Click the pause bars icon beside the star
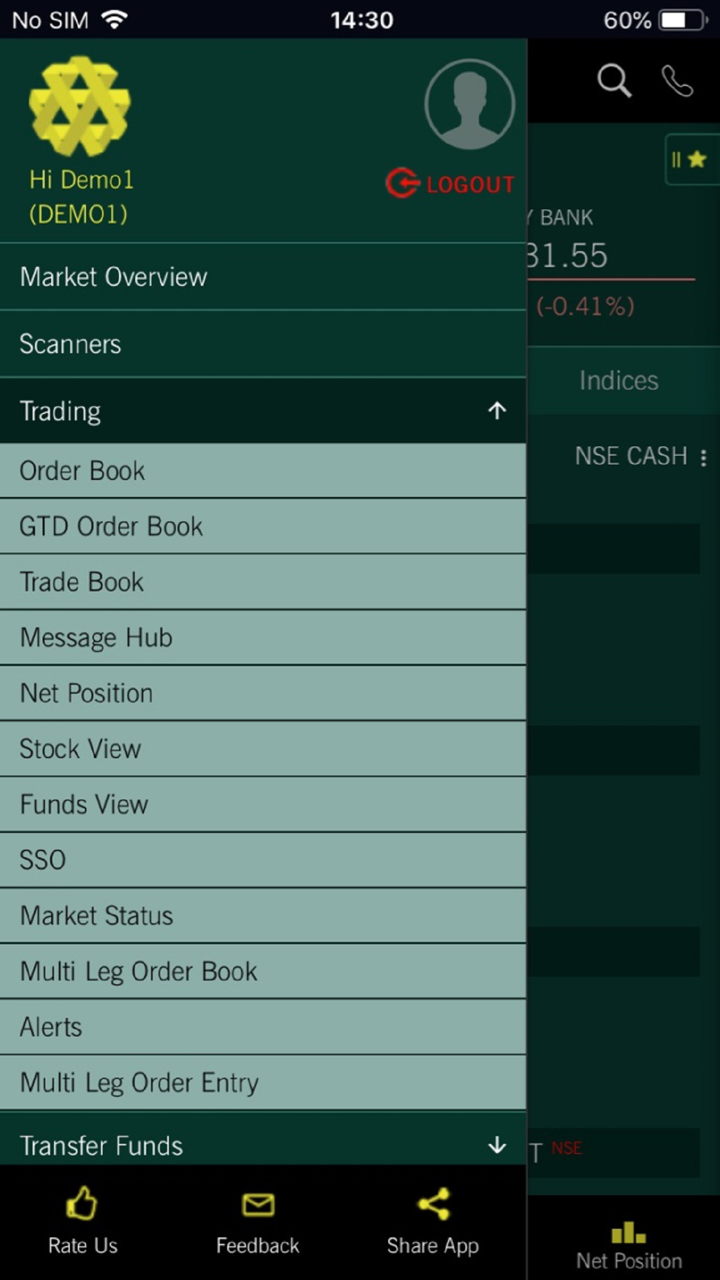Screen dimensions: 720x1280 678,158
